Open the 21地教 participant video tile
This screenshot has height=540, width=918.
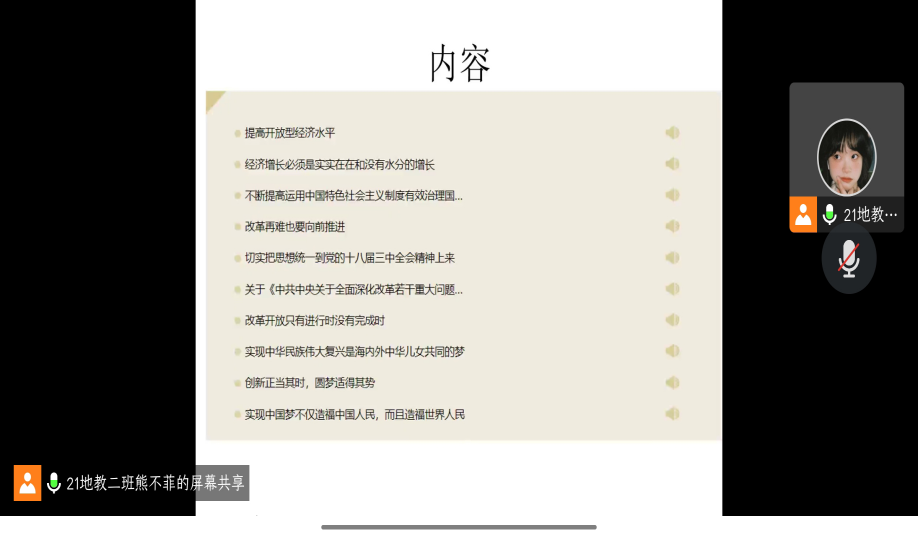pyautogui.click(x=846, y=157)
